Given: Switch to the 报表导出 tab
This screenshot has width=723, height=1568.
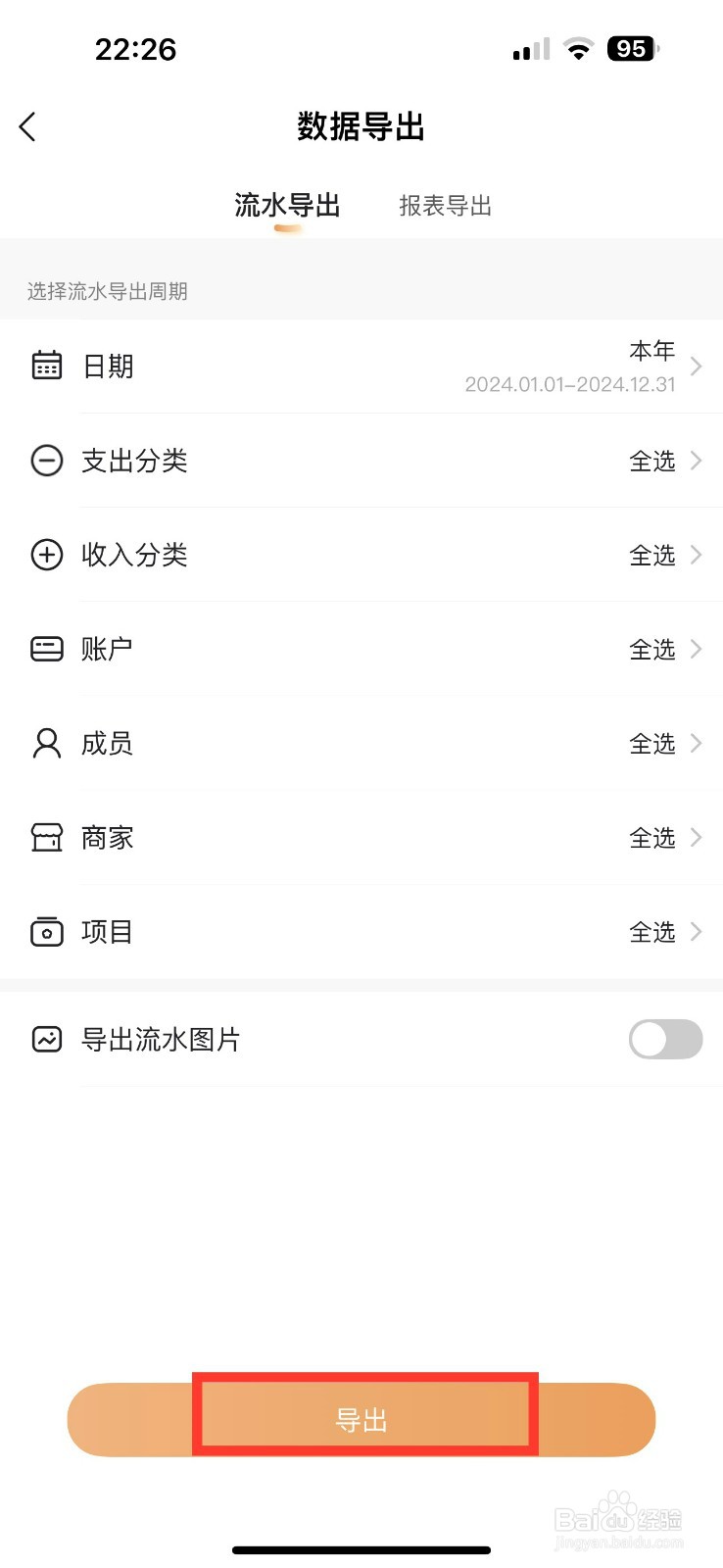Looking at the screenshot, I should click(x=445, y=206).
